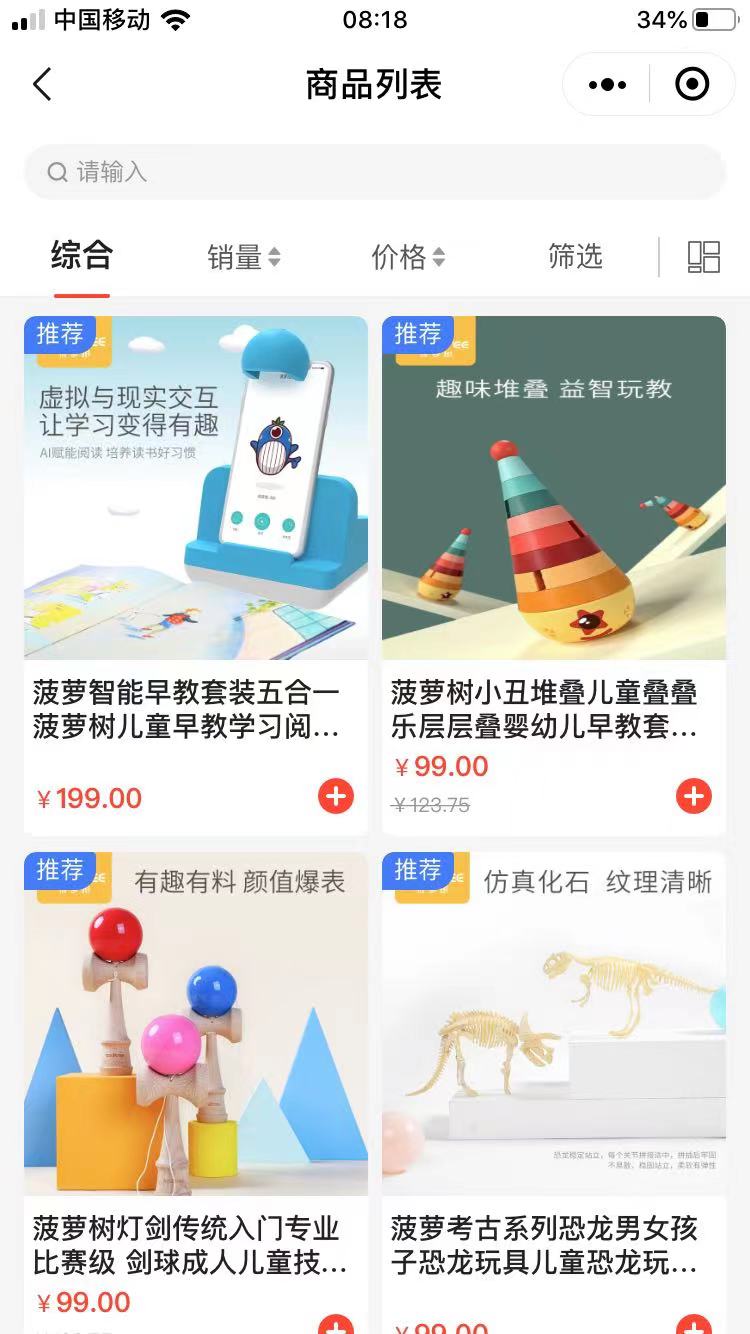Switch the list layout with grid icon
Viewport: 750px width, 1334px height.
tap(704, 257)
